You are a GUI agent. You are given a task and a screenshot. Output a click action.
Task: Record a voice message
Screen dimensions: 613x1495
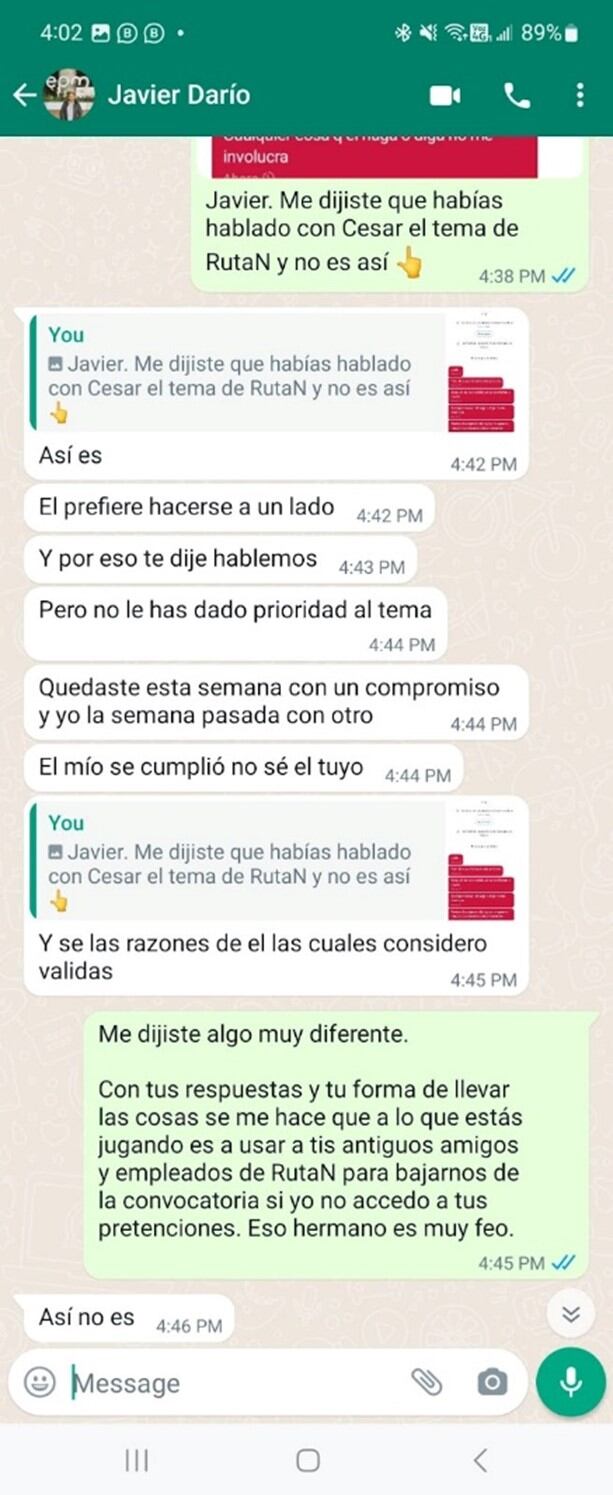[x=571, y=1382]
